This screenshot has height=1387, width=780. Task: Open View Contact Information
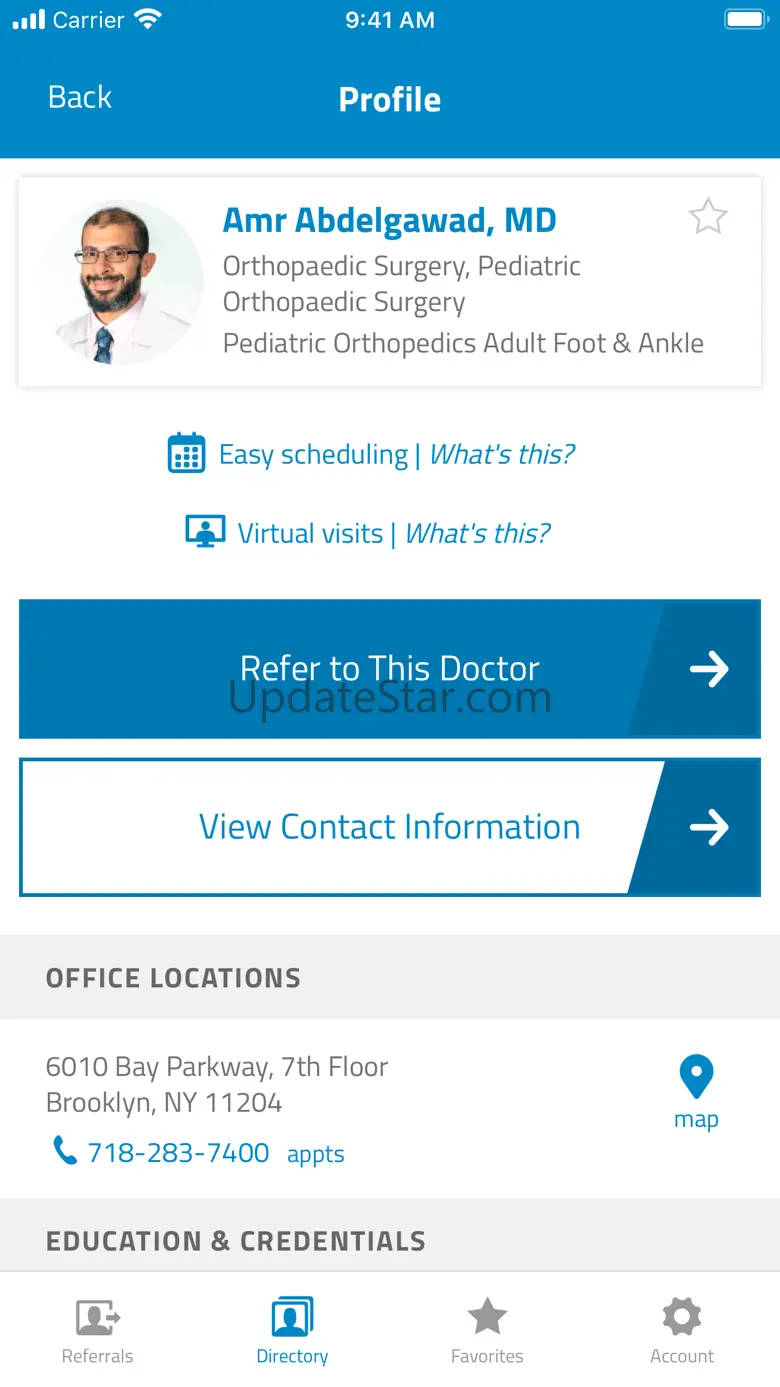point(390,827)
